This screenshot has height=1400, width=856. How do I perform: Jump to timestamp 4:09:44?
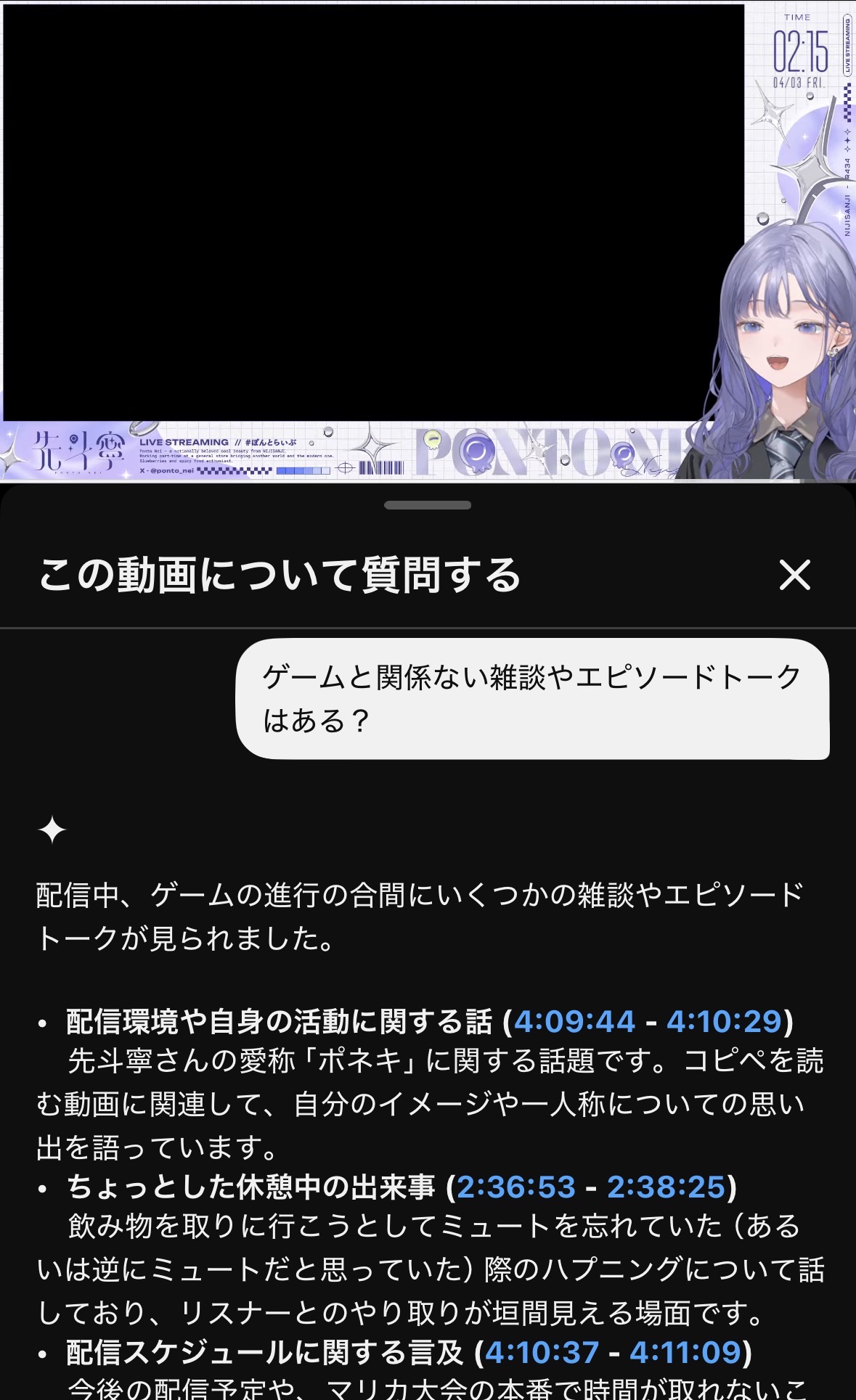[x=574, y=1021]
